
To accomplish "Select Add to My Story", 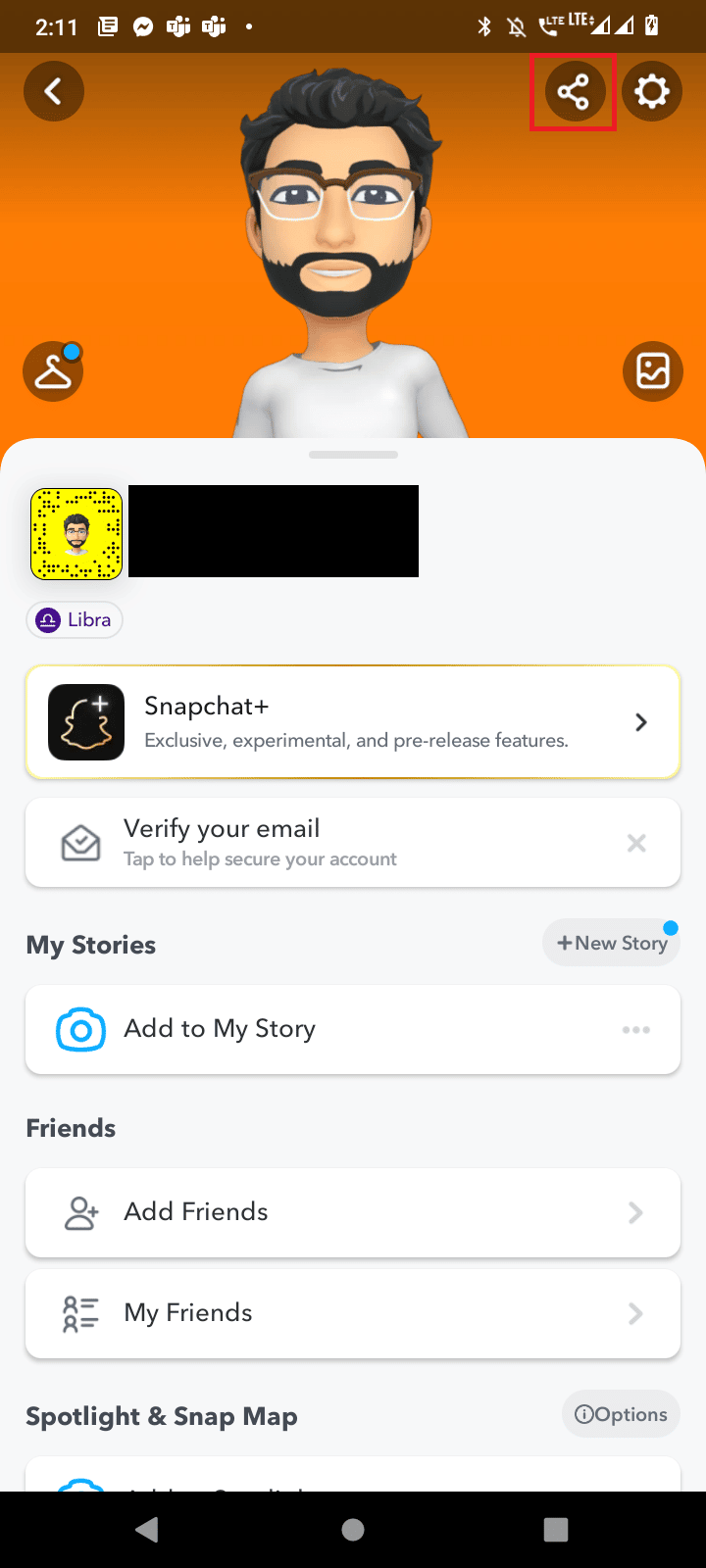I will click(294, 1029).
